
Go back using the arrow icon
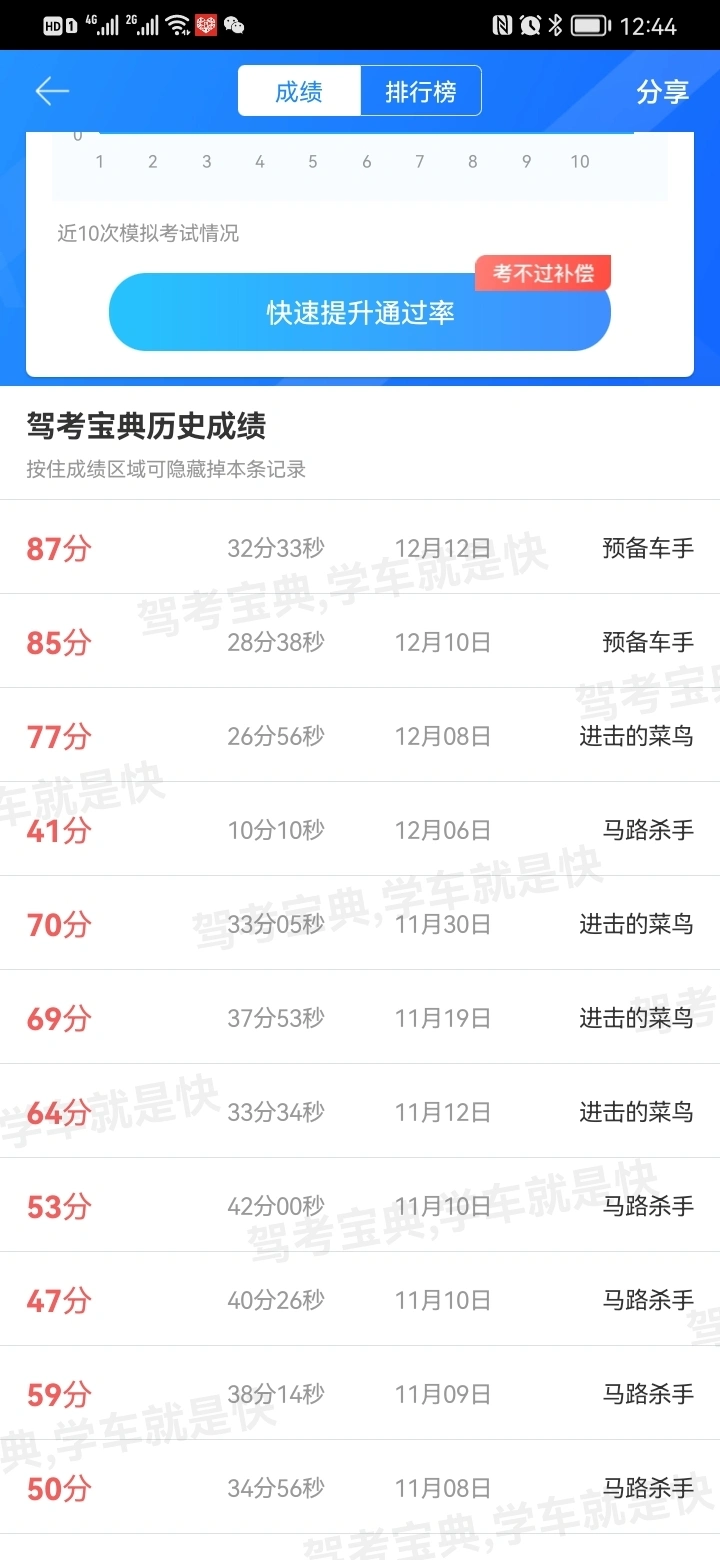(x=52, y=92)
